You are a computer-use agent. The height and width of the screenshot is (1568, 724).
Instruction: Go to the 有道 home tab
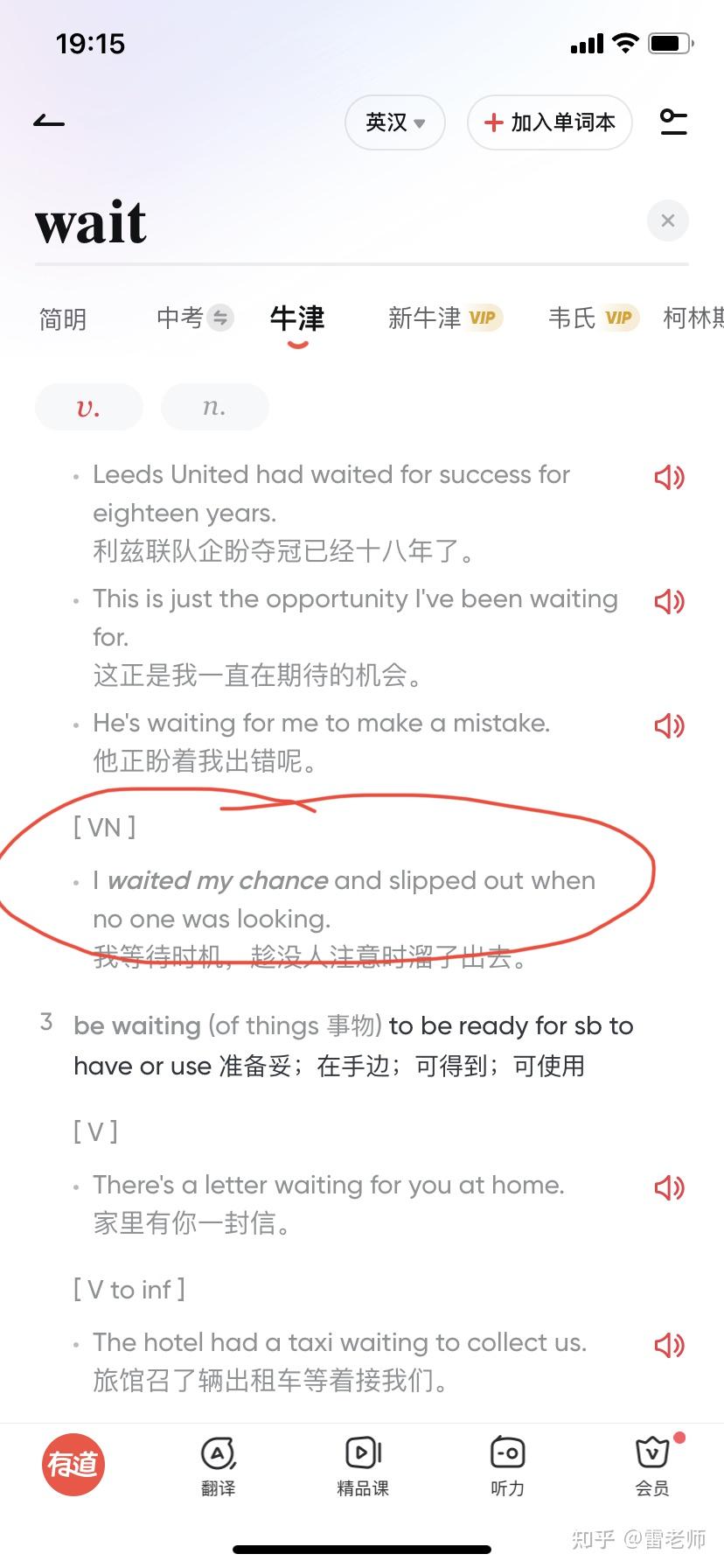point(73,1464)
